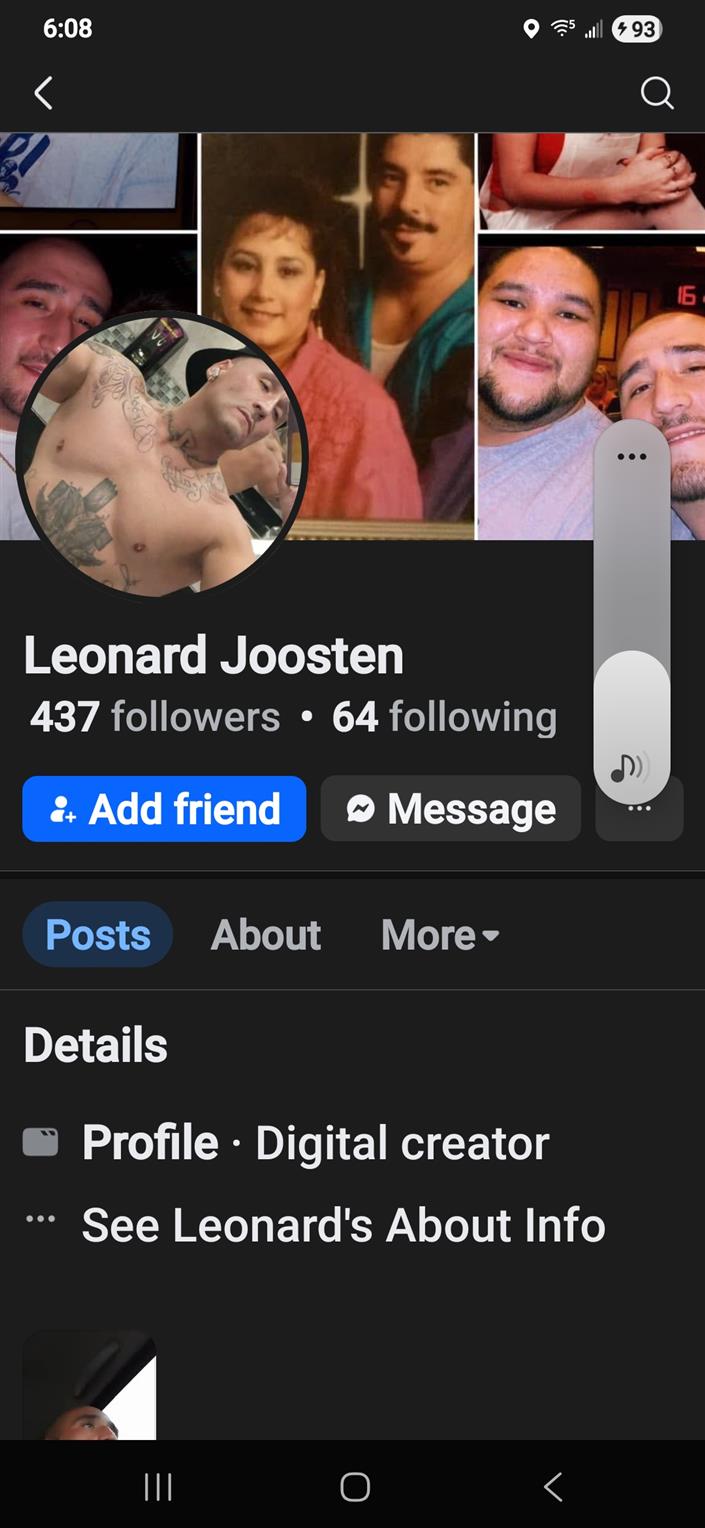Go back using the top-left arrow
This screenshot has height=1528, width=705.
point(43,94)
